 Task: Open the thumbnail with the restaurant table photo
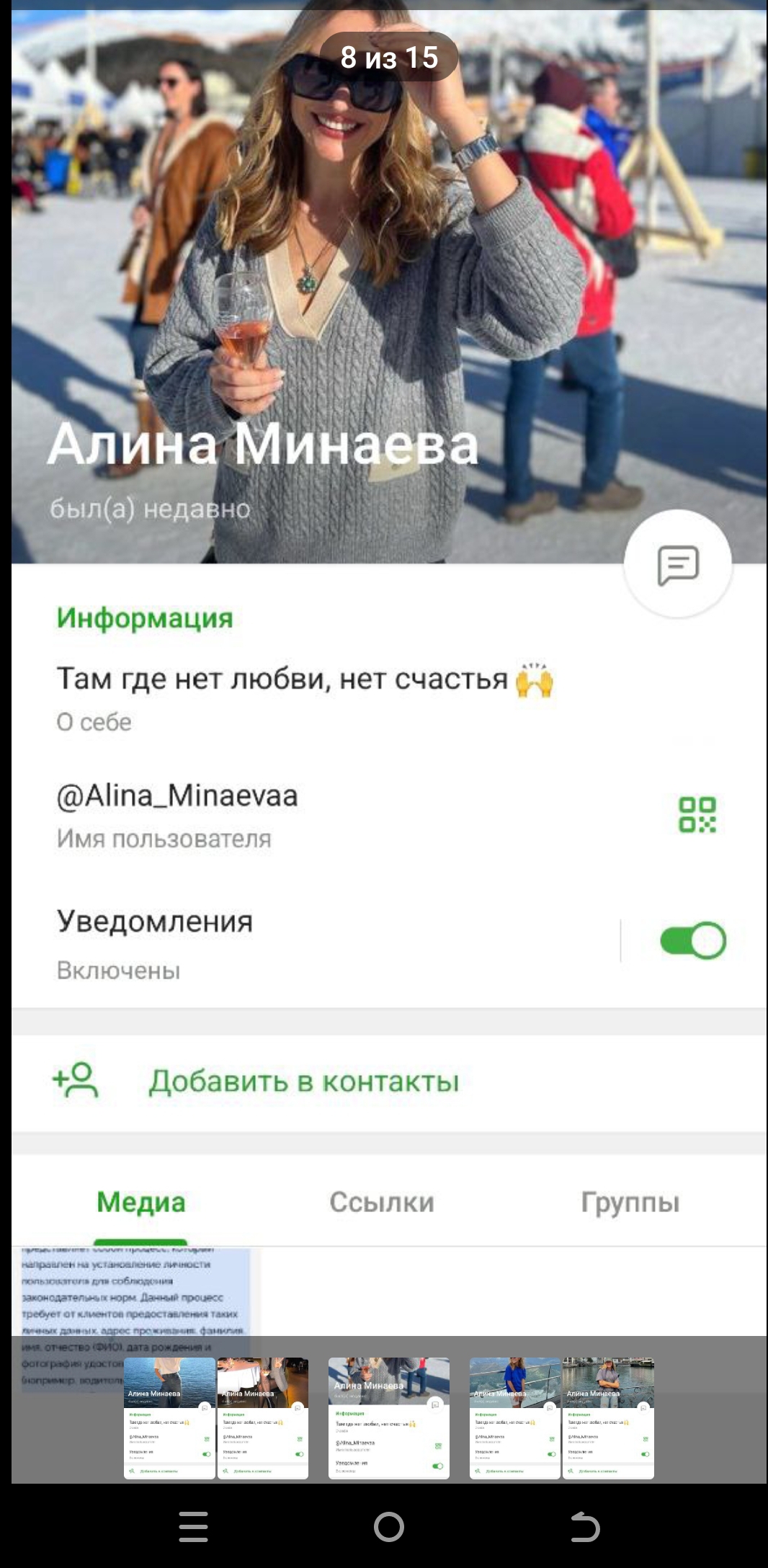tap(263, 1418)
